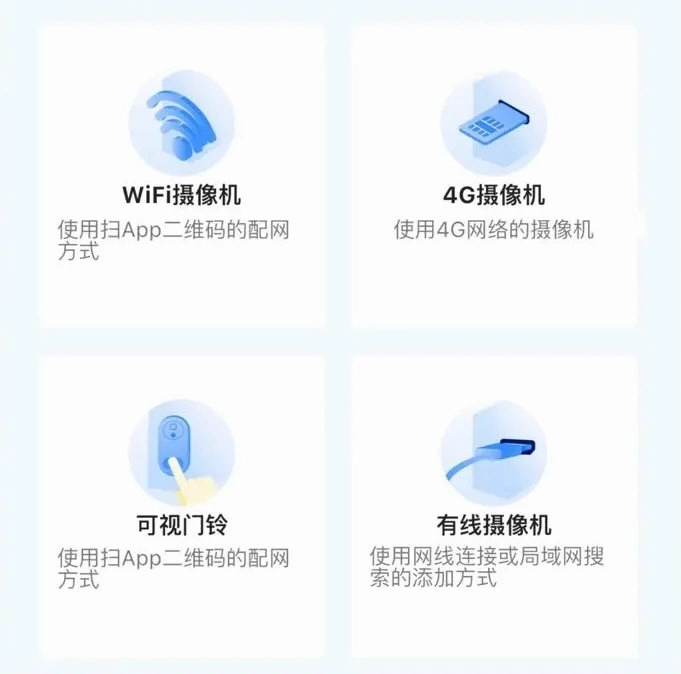Select the WiFi摄像机 card

pos(181,176)
